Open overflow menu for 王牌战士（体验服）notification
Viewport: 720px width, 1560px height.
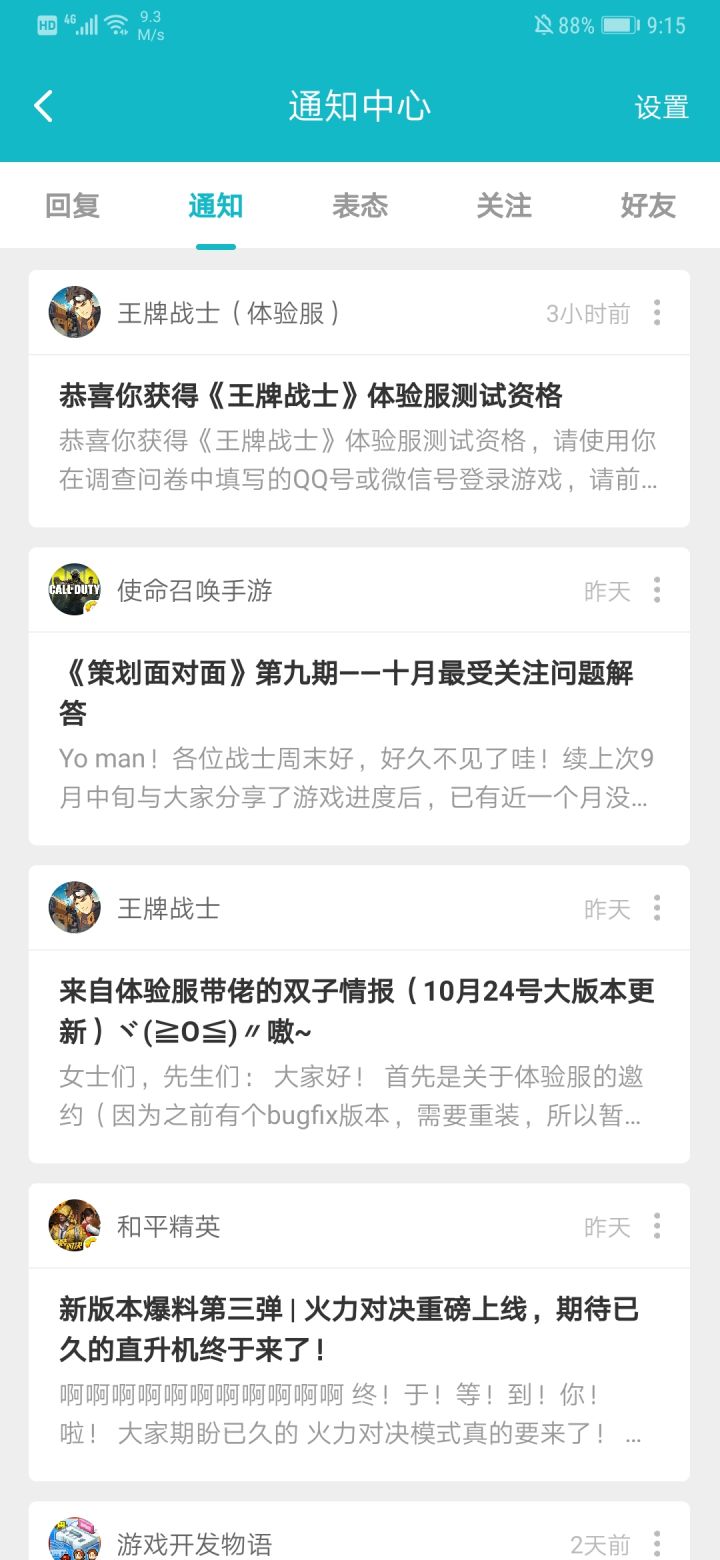point(657,313)
